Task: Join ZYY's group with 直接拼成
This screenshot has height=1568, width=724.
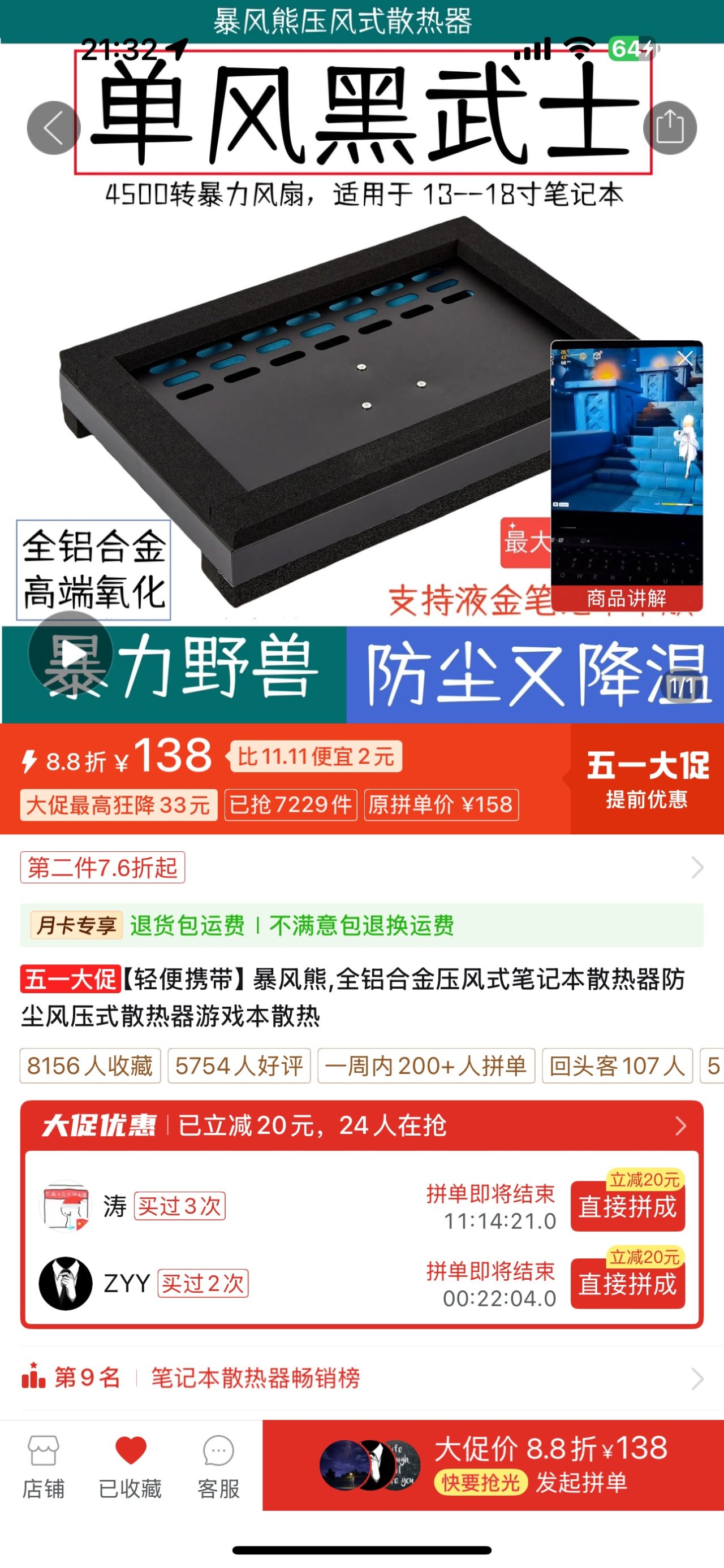Action: 627,1284
